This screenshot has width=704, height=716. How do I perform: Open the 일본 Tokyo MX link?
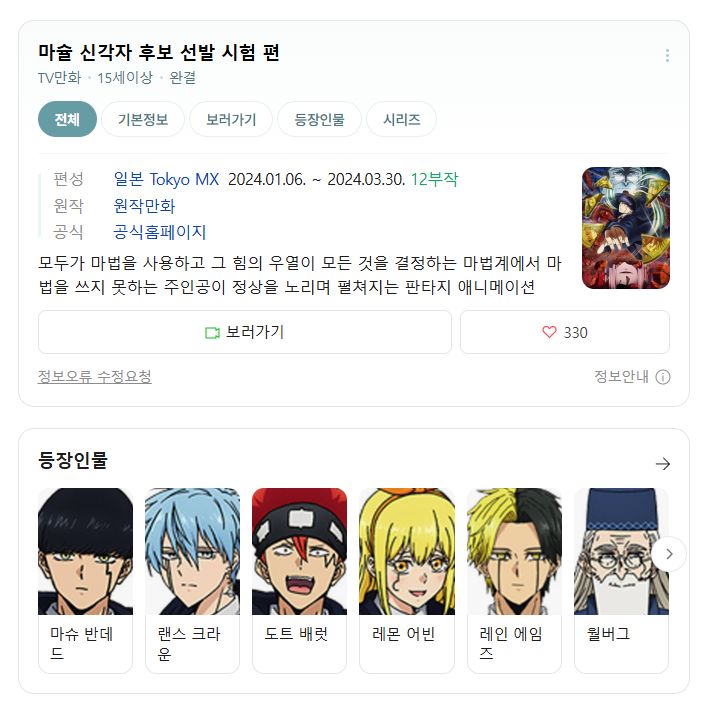[x=166, y=180]
